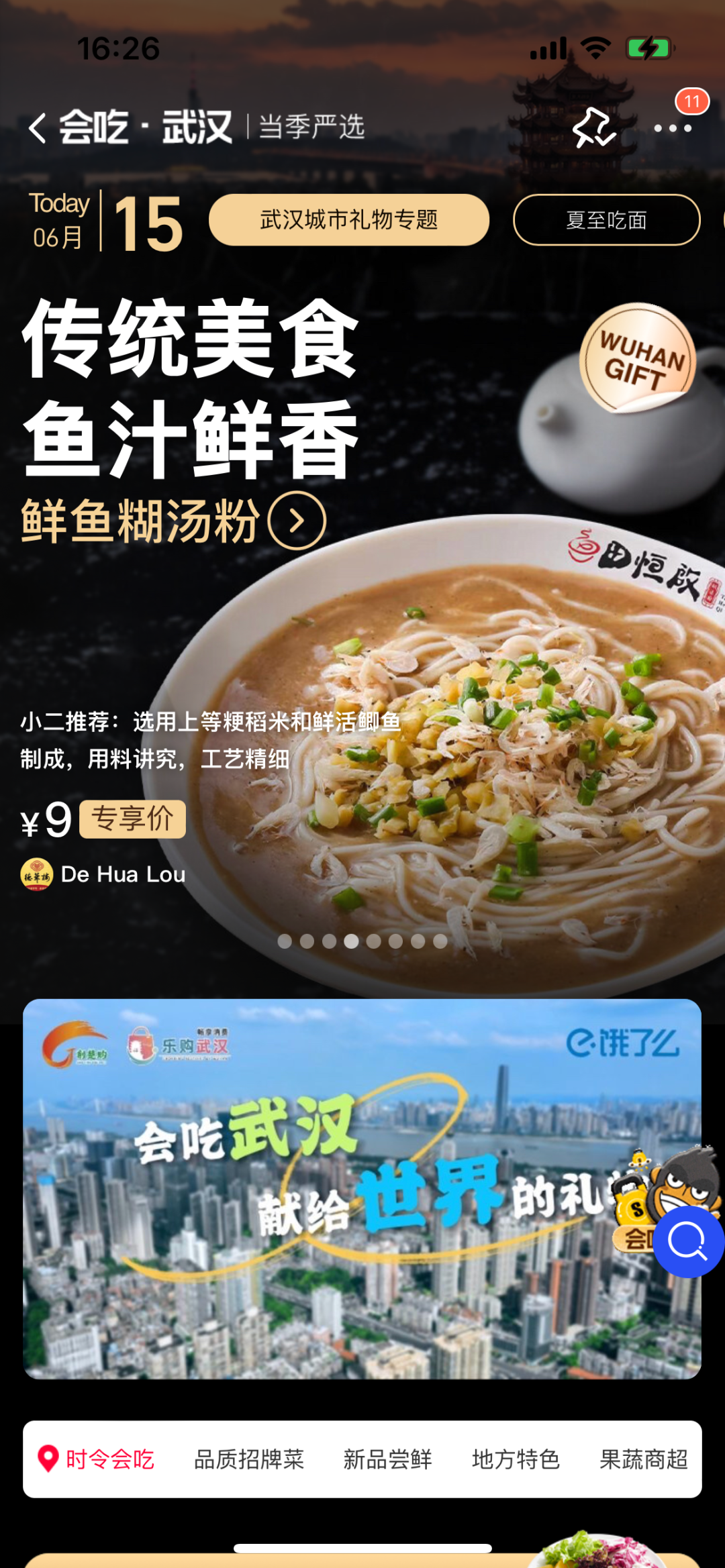Switch to 时令会吃 tab

point(97,1459)
